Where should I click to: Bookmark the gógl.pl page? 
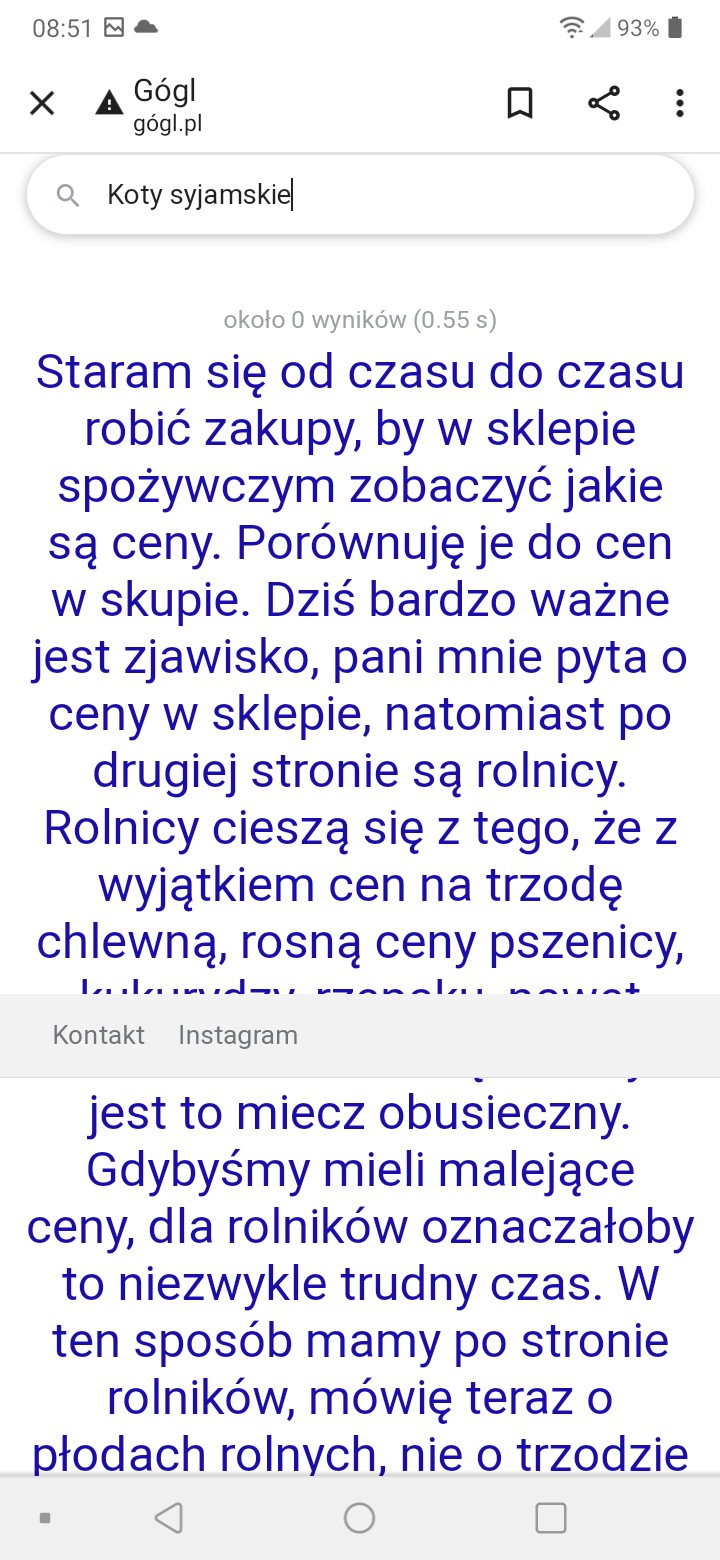pyautogui.click(x=520, y=103)
